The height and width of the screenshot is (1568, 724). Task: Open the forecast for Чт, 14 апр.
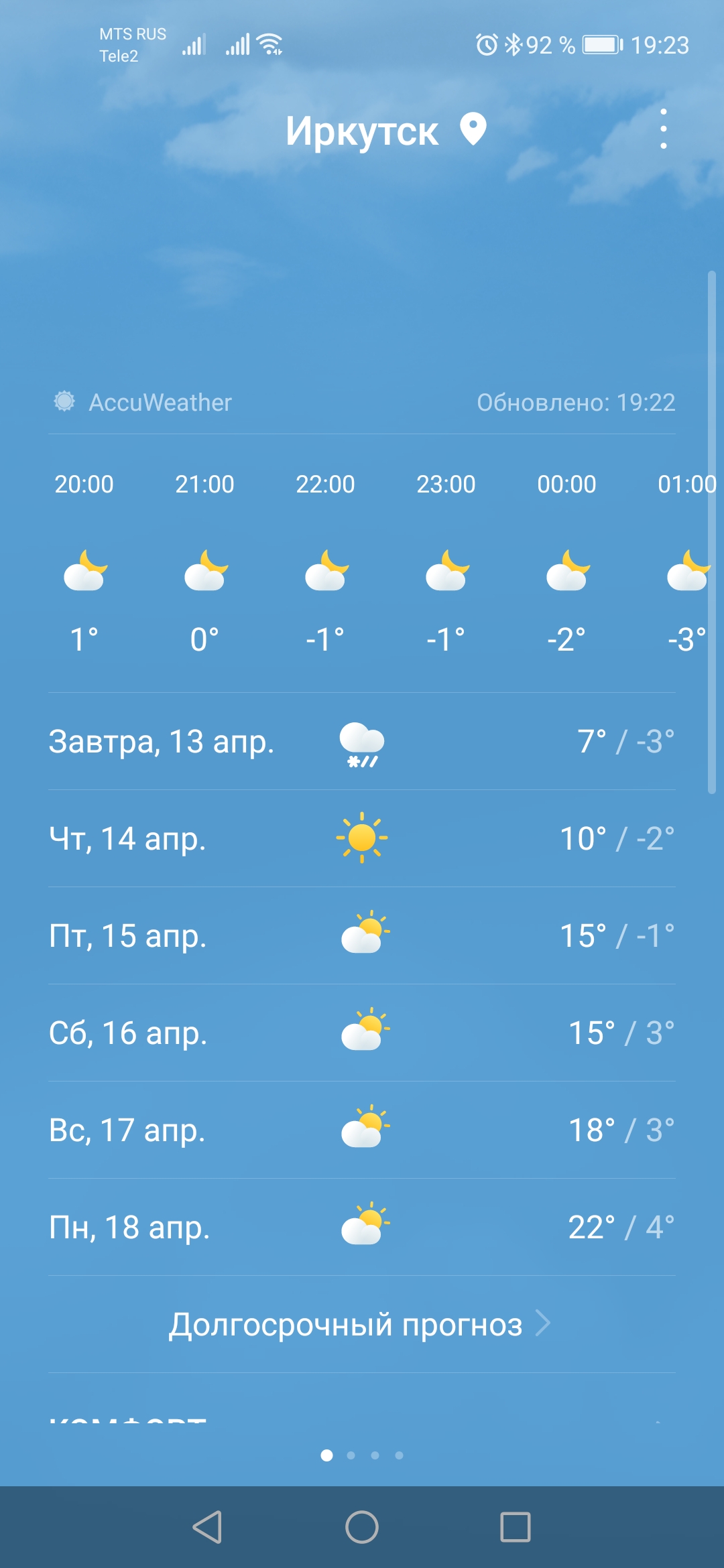[x=362, y=838]
